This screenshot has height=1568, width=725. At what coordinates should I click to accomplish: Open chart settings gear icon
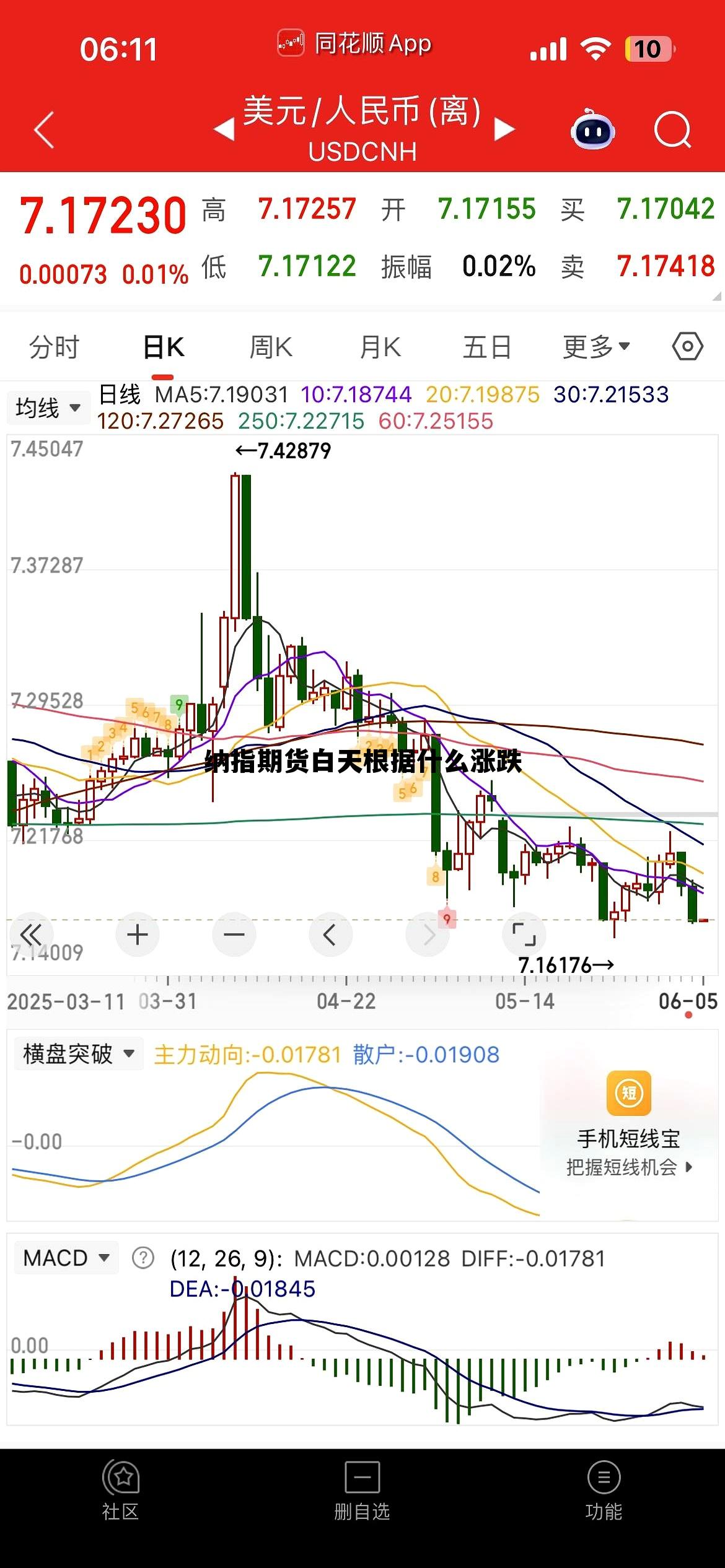point(687,347)
